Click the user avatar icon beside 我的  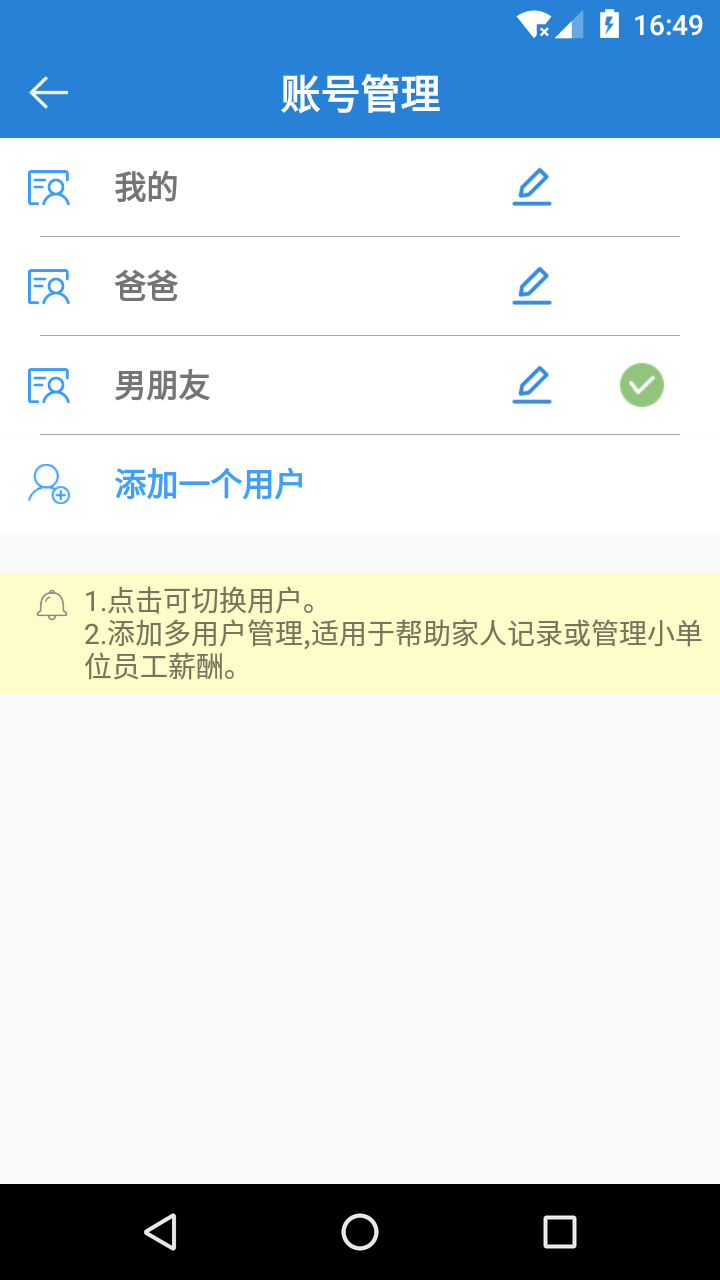click(x=48, y=186)
